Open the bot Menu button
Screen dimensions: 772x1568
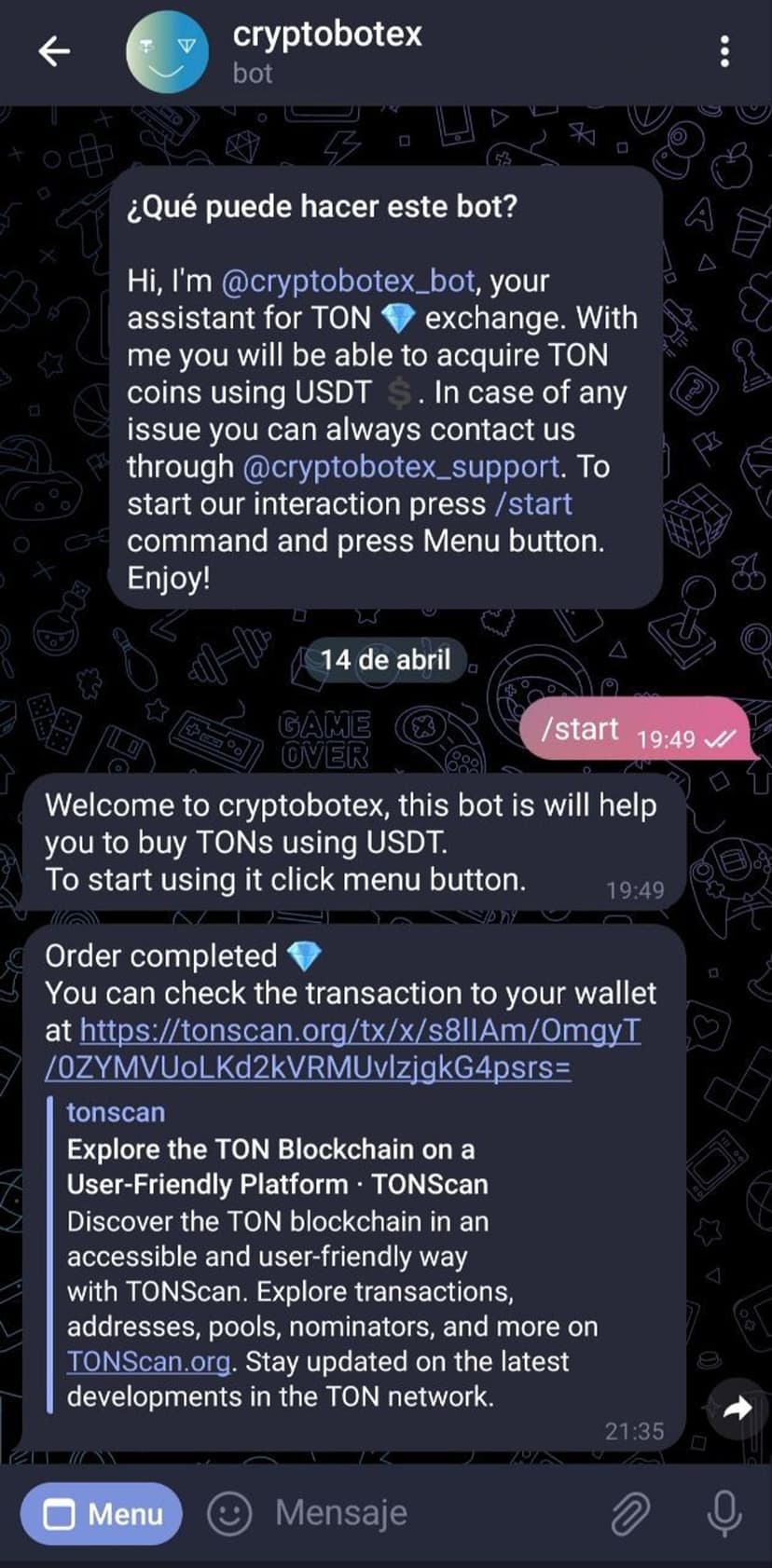[102, 1514]
